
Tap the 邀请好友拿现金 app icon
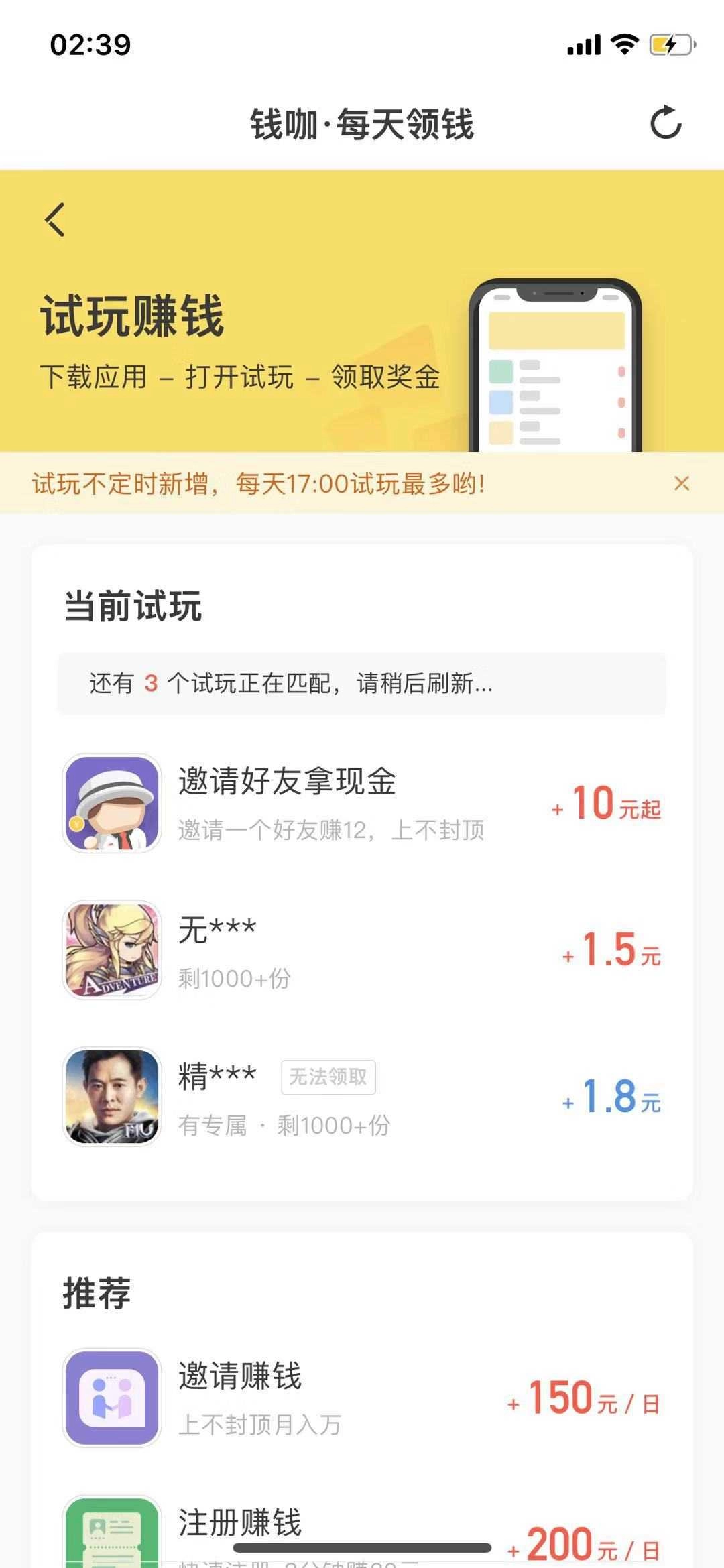(111, 802)
